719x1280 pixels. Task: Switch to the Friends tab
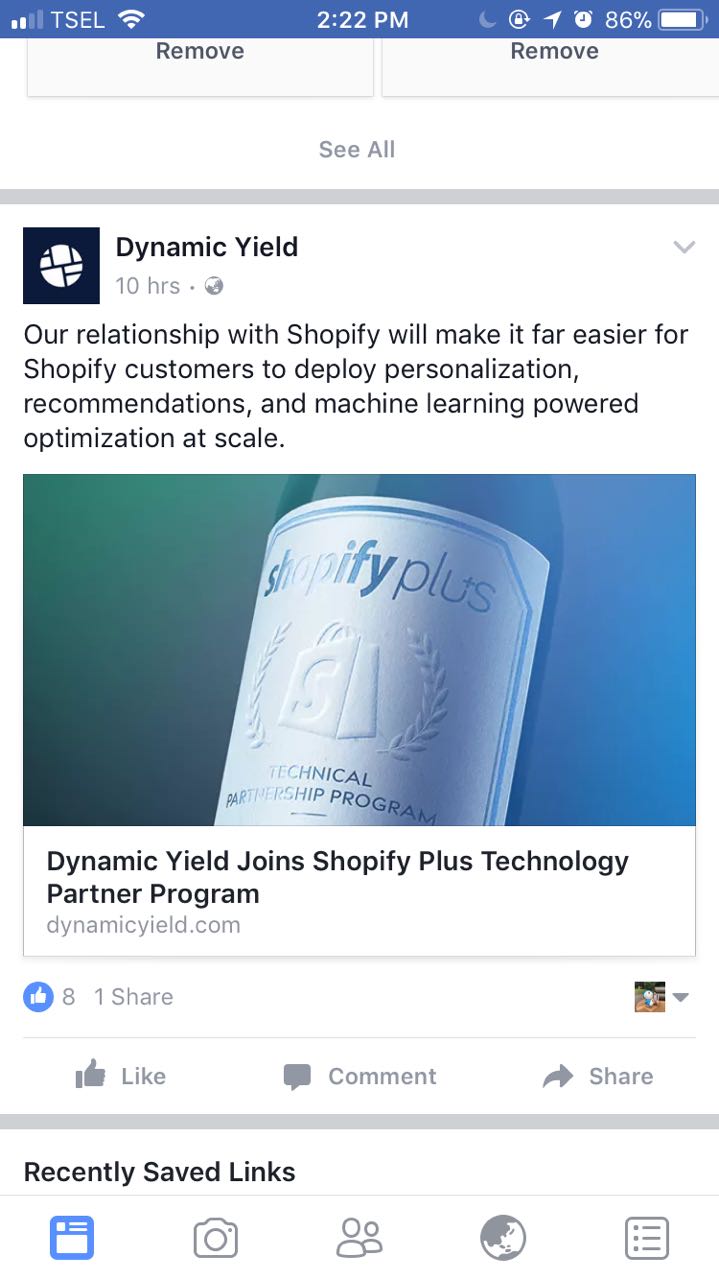pyautogui.click(x=359, y=1238)
